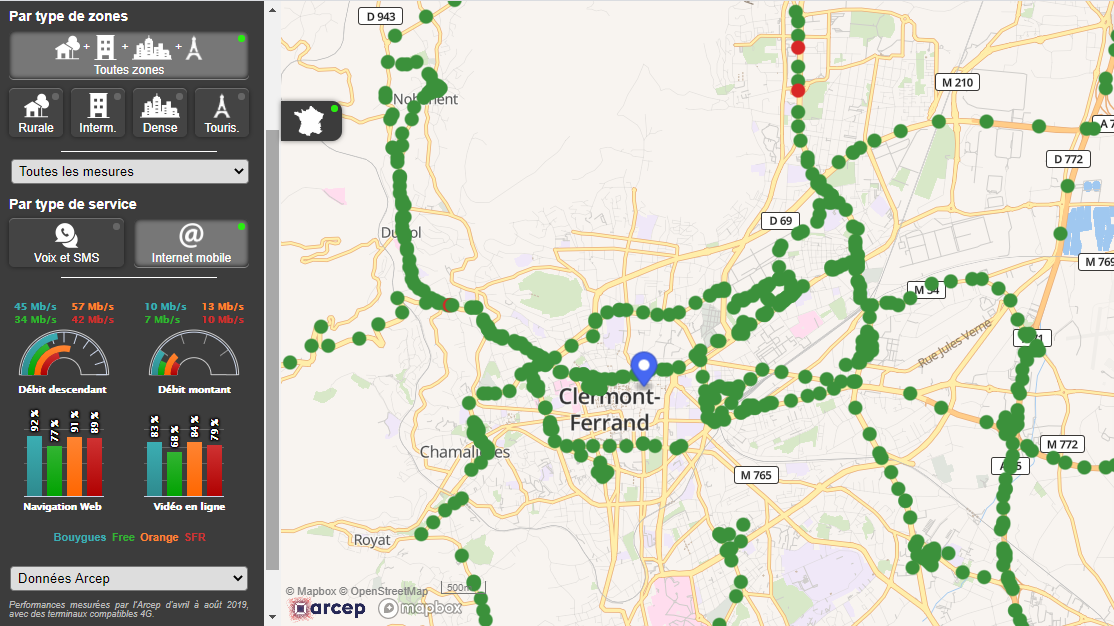Tap the sidebar scroll down arrow
The height and width of the screenshot is (626, 1114).
coord(272,617)
